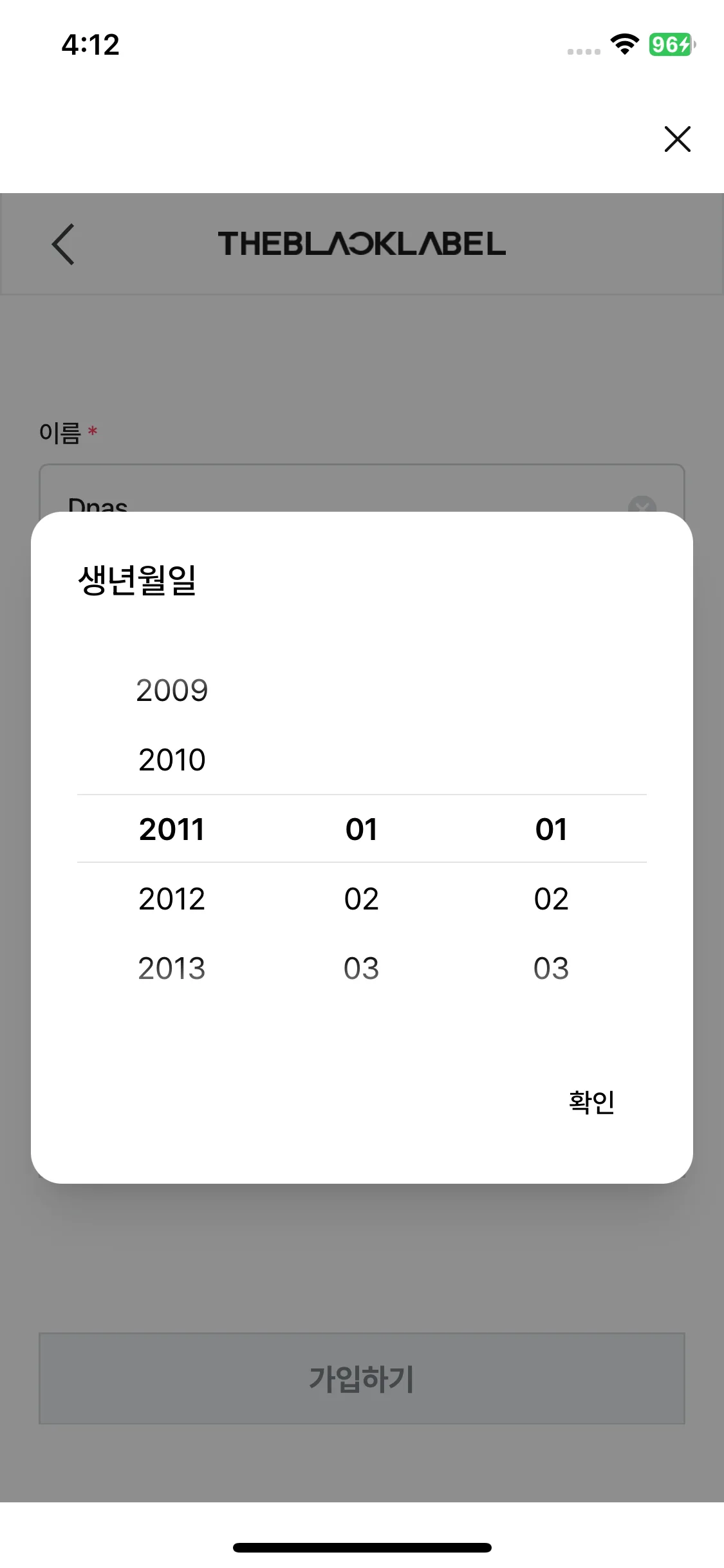
Task: Tap the battery indicator showing 96
Action: point(669,46)
